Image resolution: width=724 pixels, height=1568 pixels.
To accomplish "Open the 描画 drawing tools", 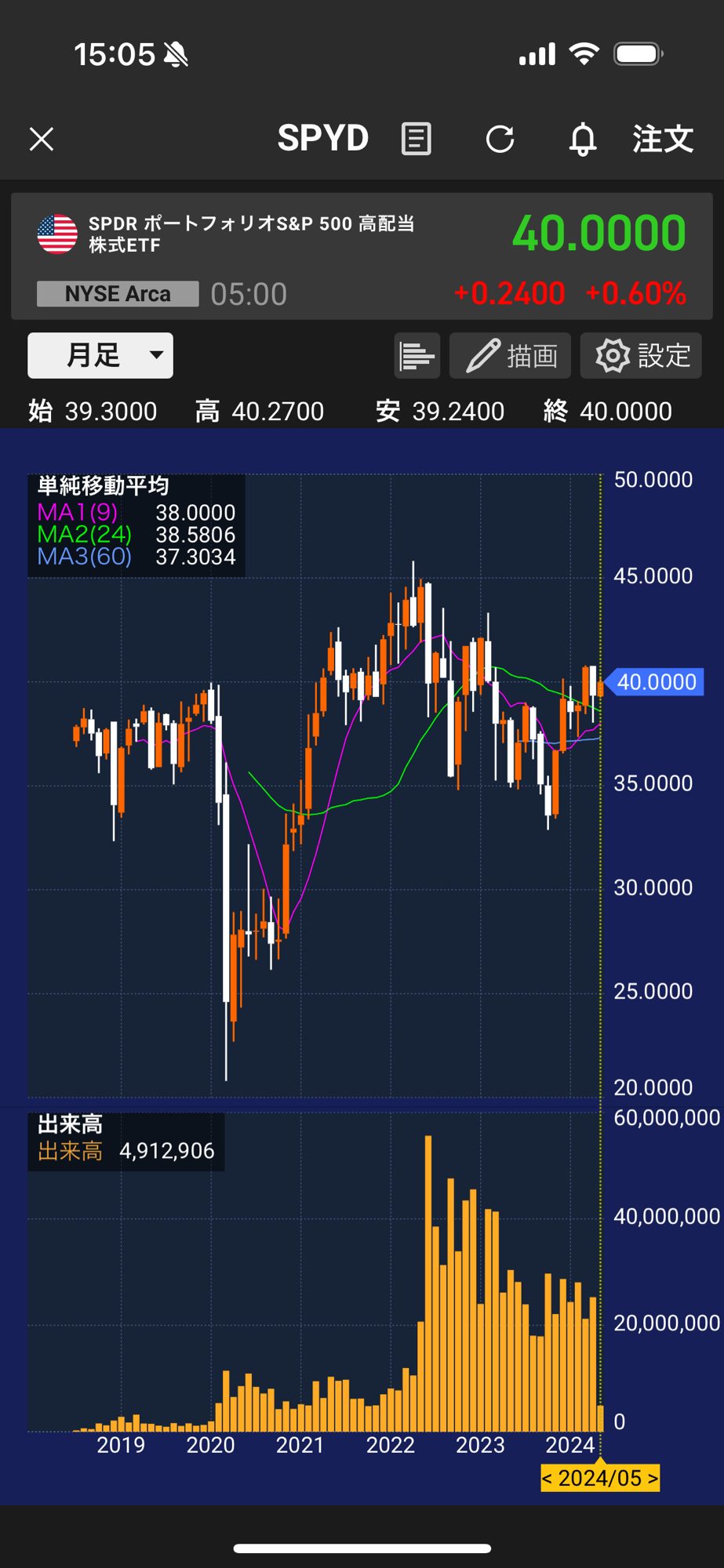I will pyautogui.click(x=512, y=356).
